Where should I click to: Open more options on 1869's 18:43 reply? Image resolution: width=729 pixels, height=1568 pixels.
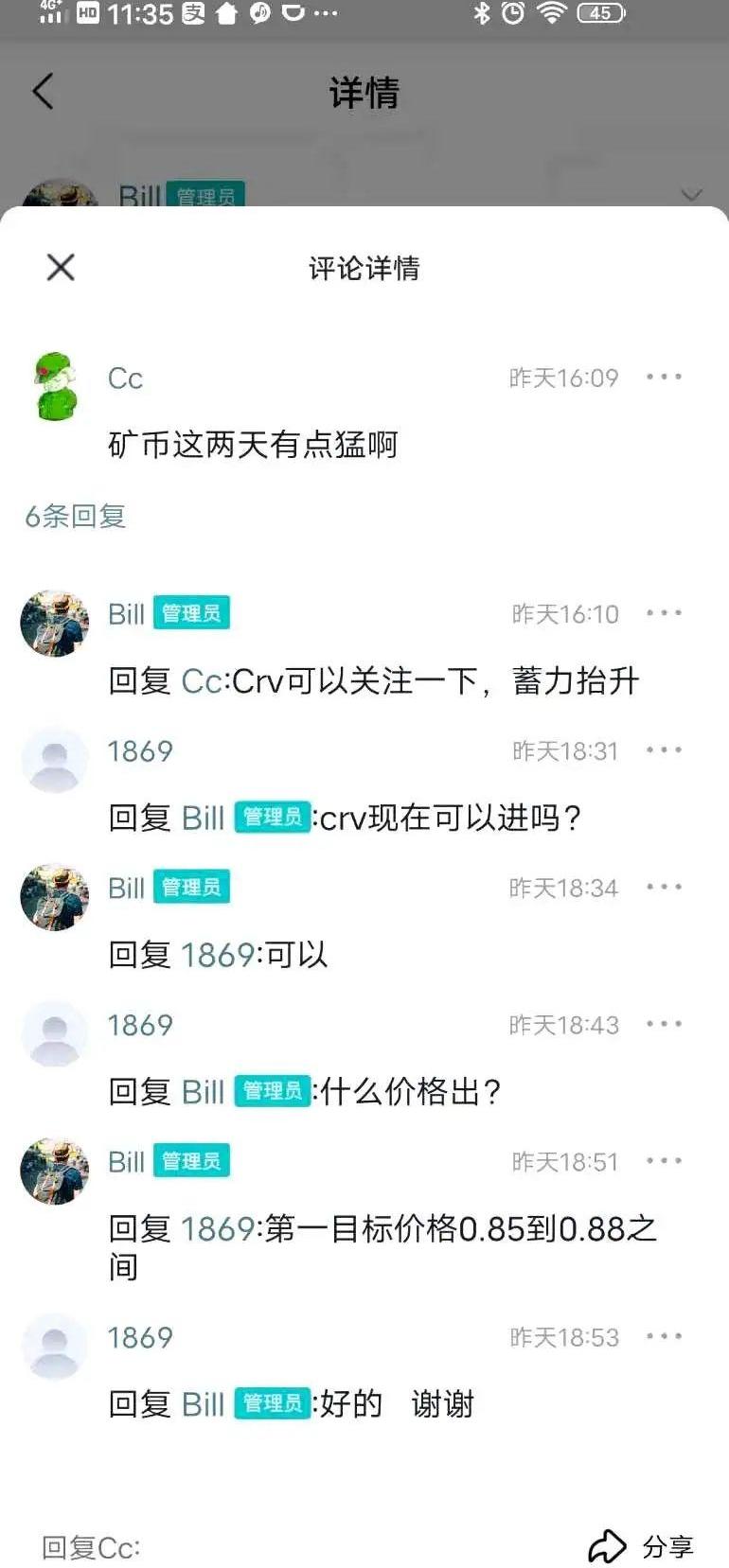(664, 1024)
